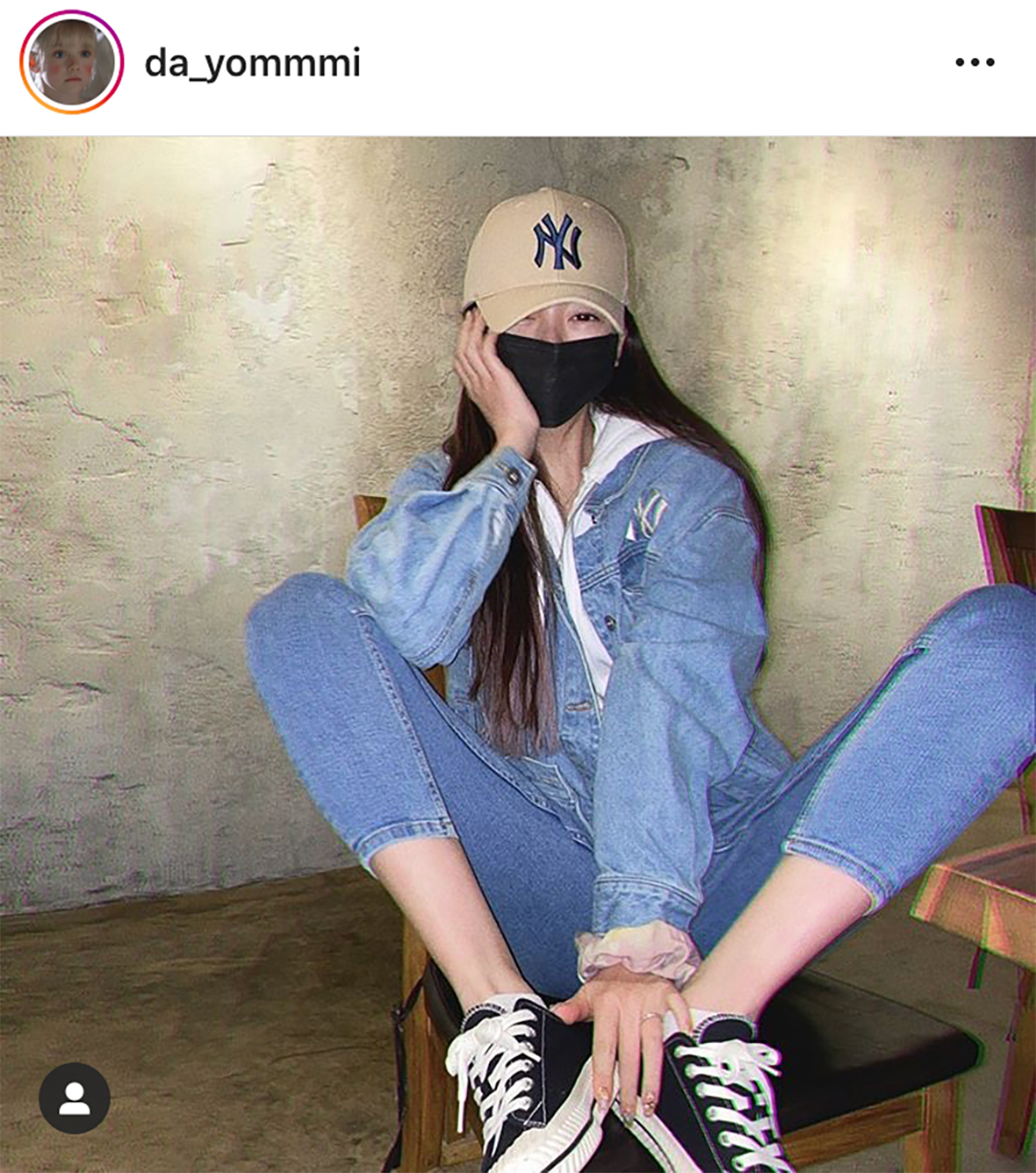Open da_yommmi's story from the profile picture
Screen dimensions: 1036x1173
(71, 63)
